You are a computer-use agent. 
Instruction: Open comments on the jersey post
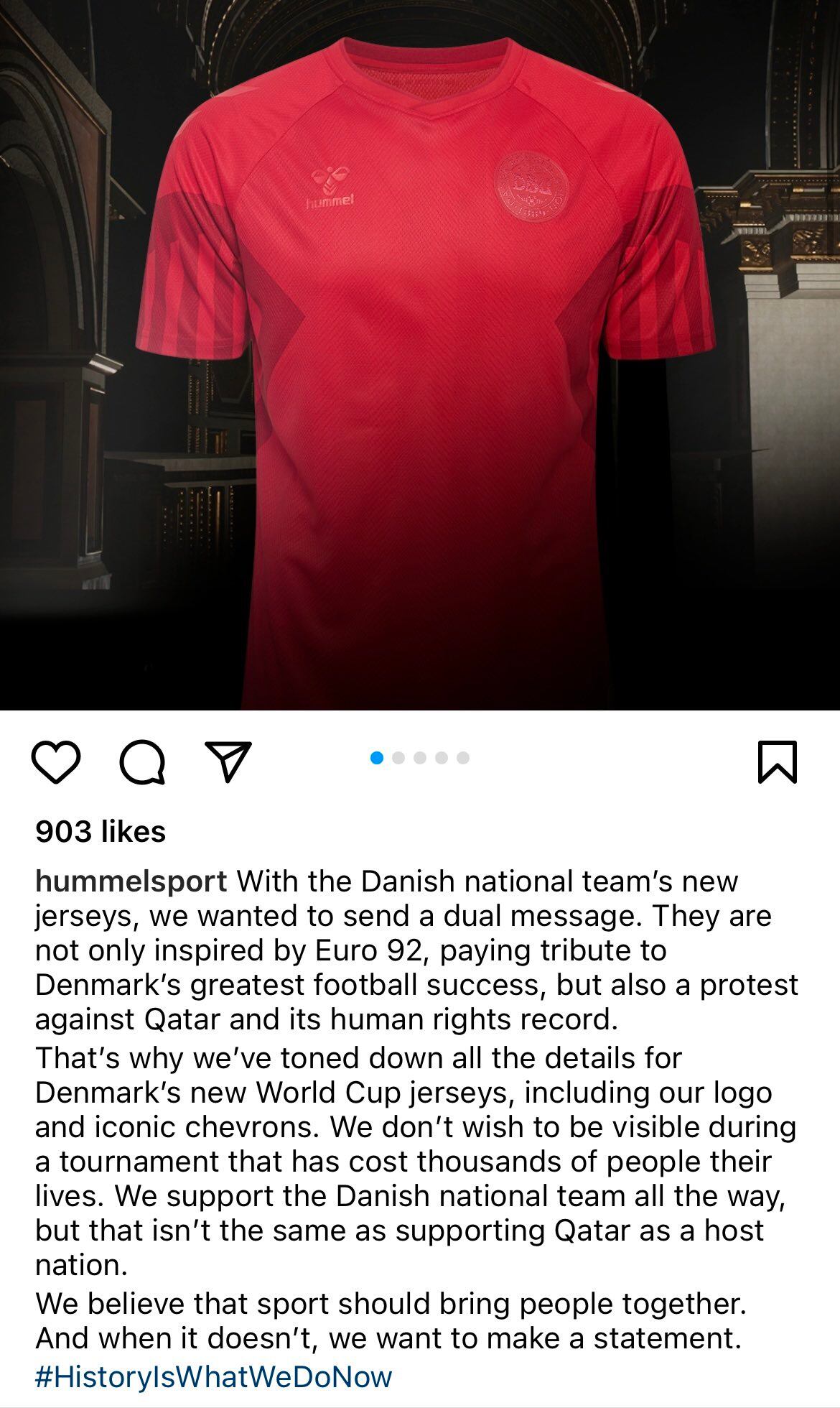tap(142, 761)
